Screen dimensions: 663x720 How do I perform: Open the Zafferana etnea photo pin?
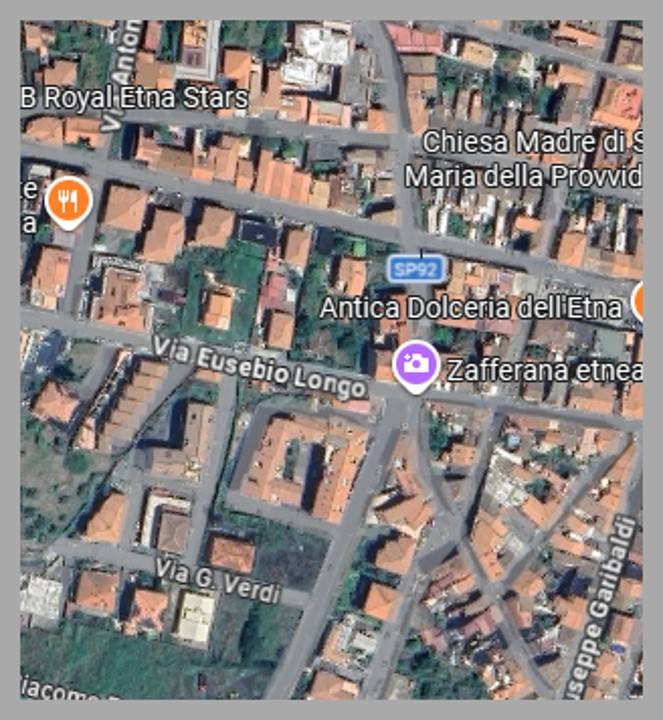click(x=415, y=363)
